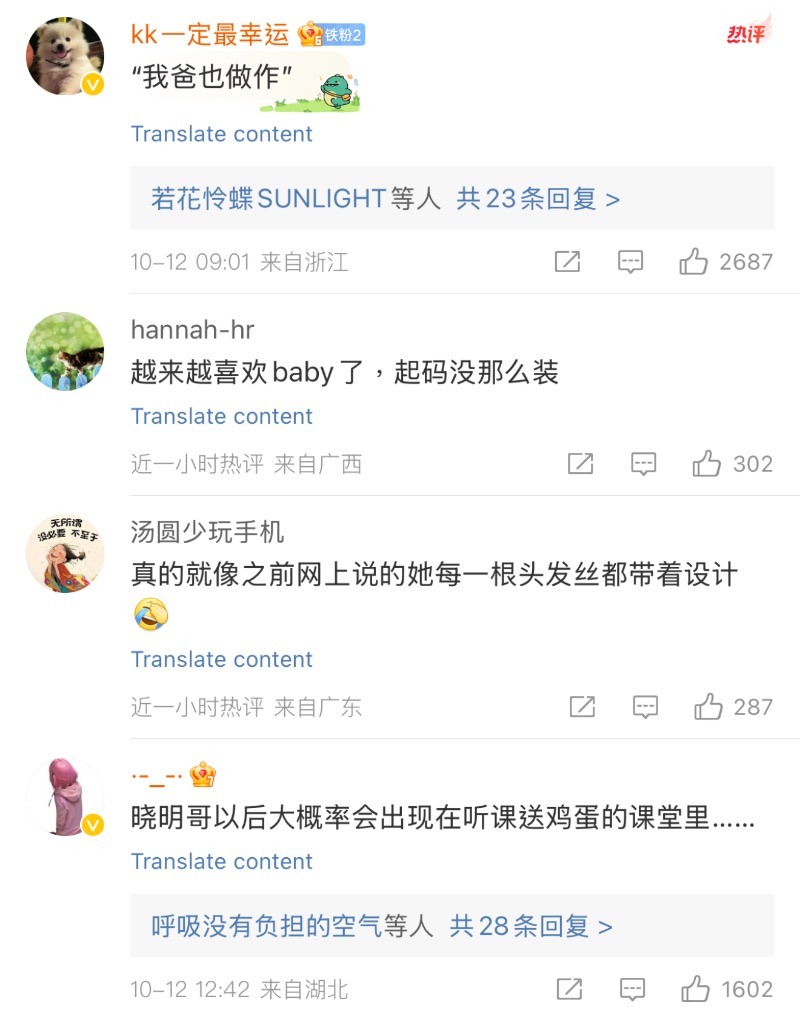Share the comment by 汤圆少玩手机

click(582, 707)
